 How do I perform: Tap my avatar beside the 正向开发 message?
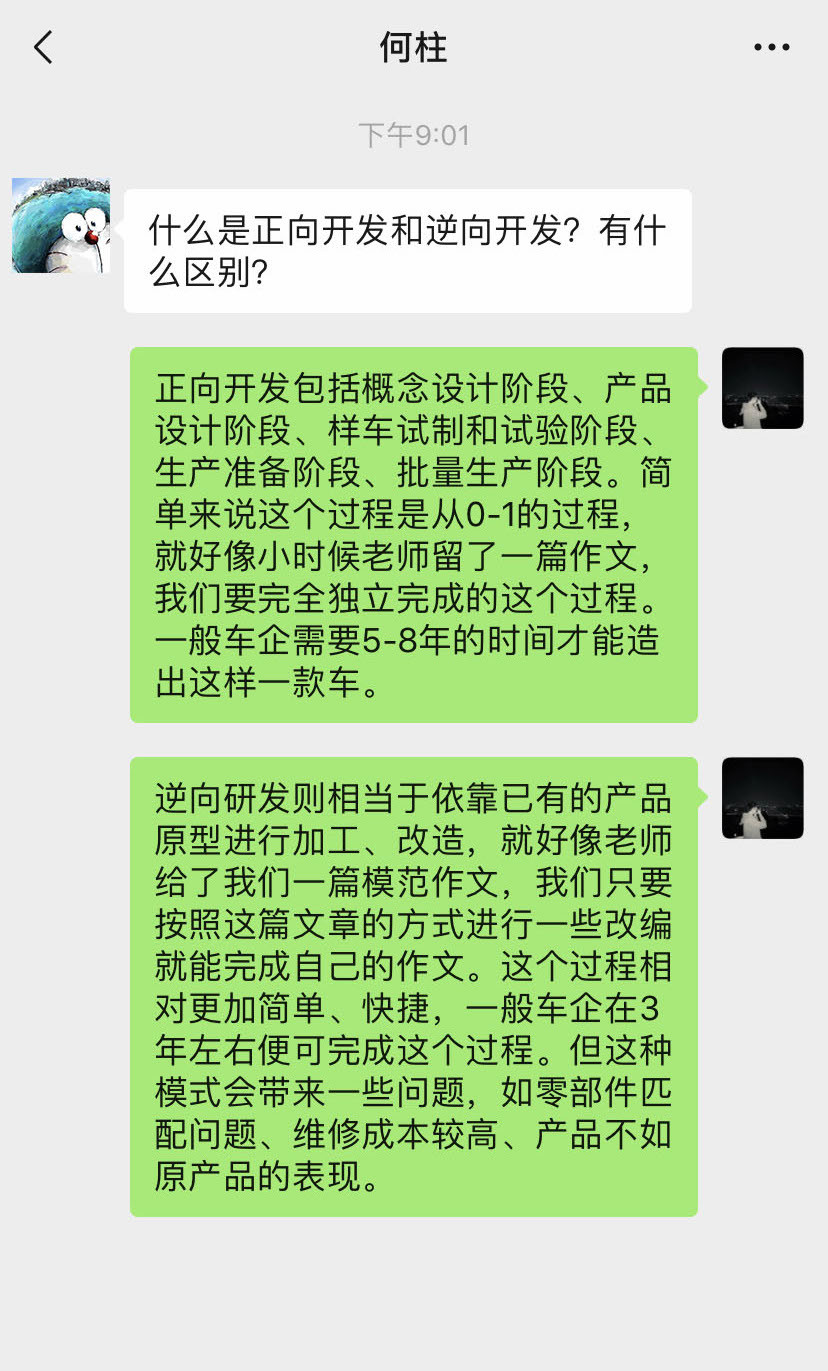pyautogui.click(x=762, y=388)
